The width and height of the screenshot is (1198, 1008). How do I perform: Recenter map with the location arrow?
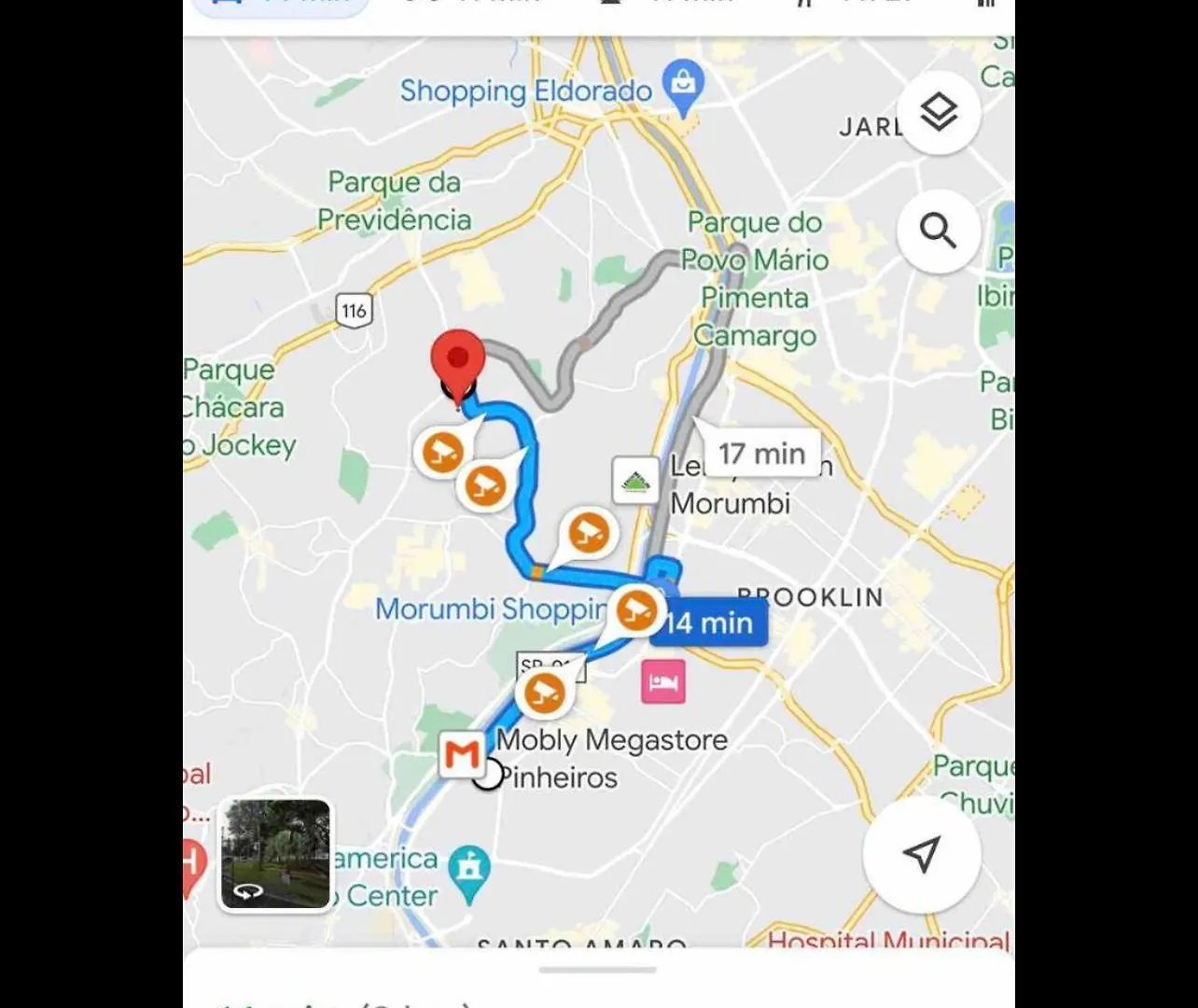[922, 854]
